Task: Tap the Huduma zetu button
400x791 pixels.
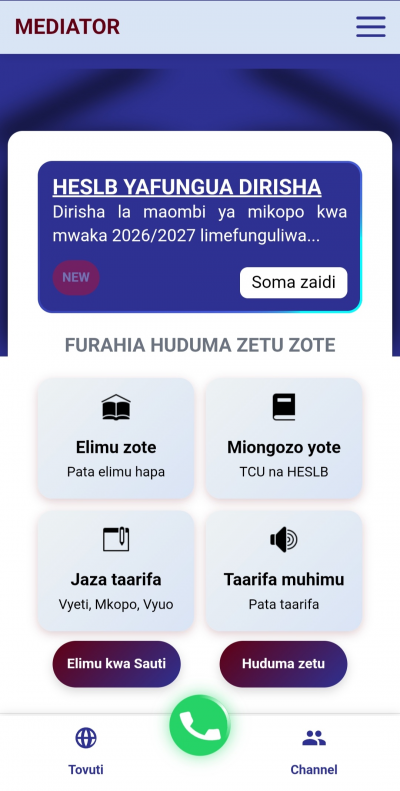Action: [283, 664]
